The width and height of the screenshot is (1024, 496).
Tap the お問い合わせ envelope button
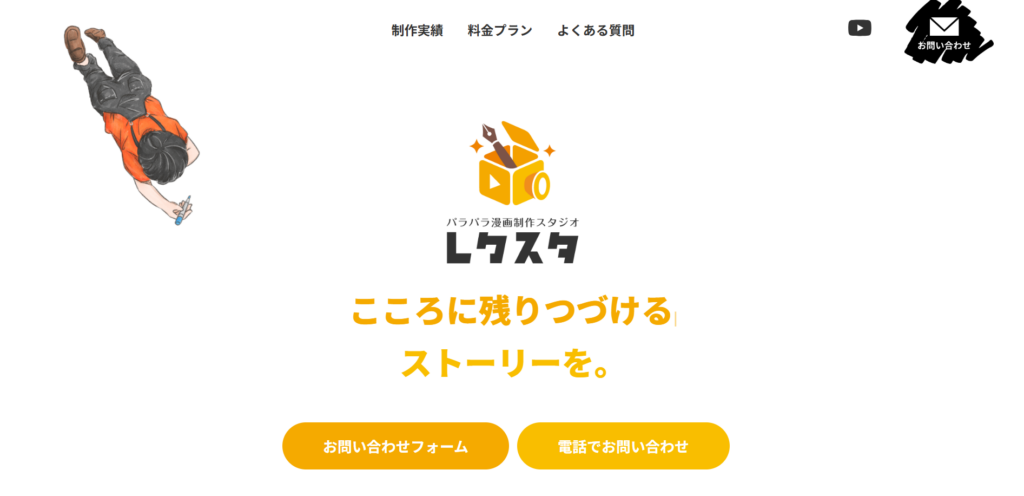tap(944, 33)
